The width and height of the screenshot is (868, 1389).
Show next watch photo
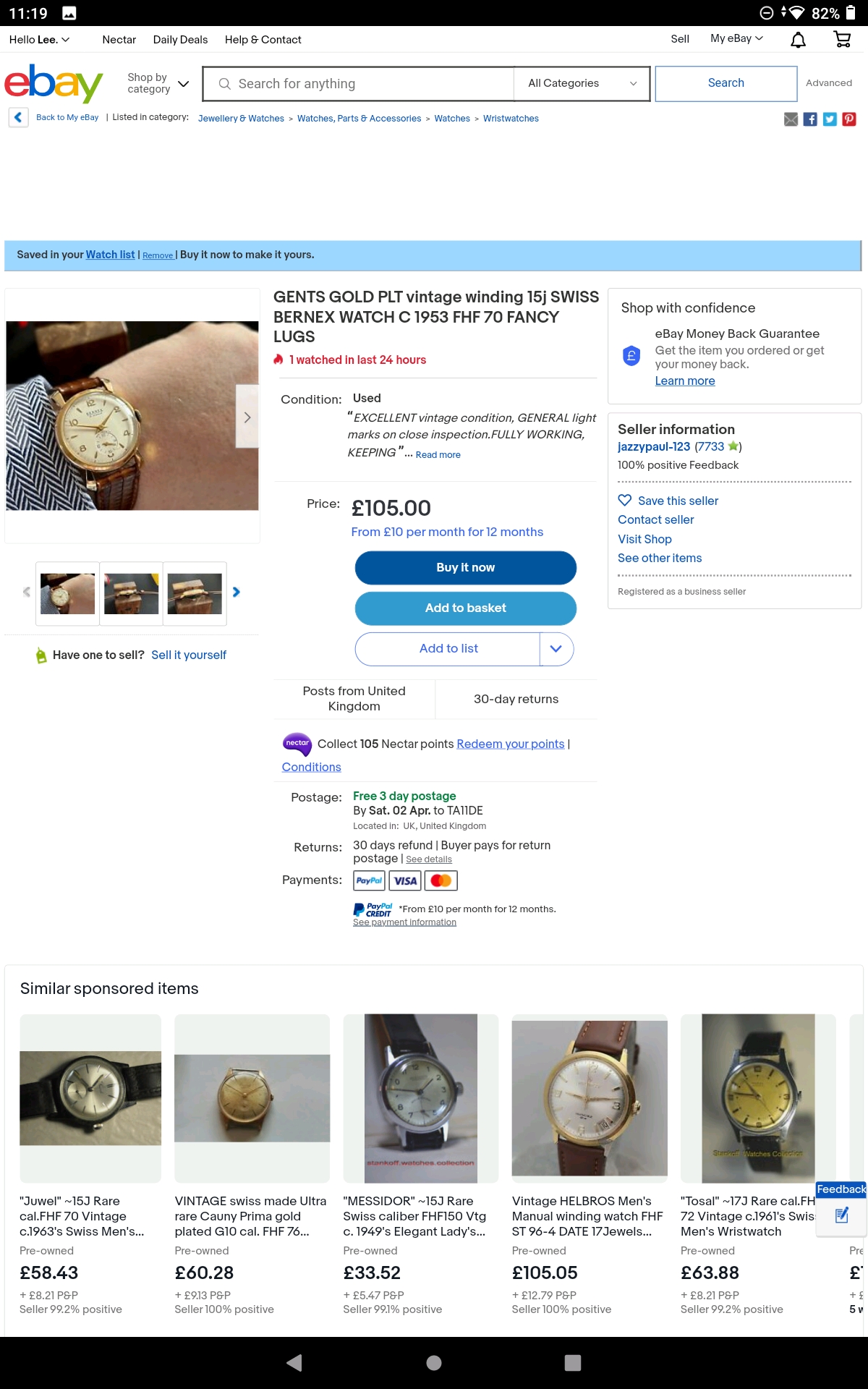tap(247, 417)
